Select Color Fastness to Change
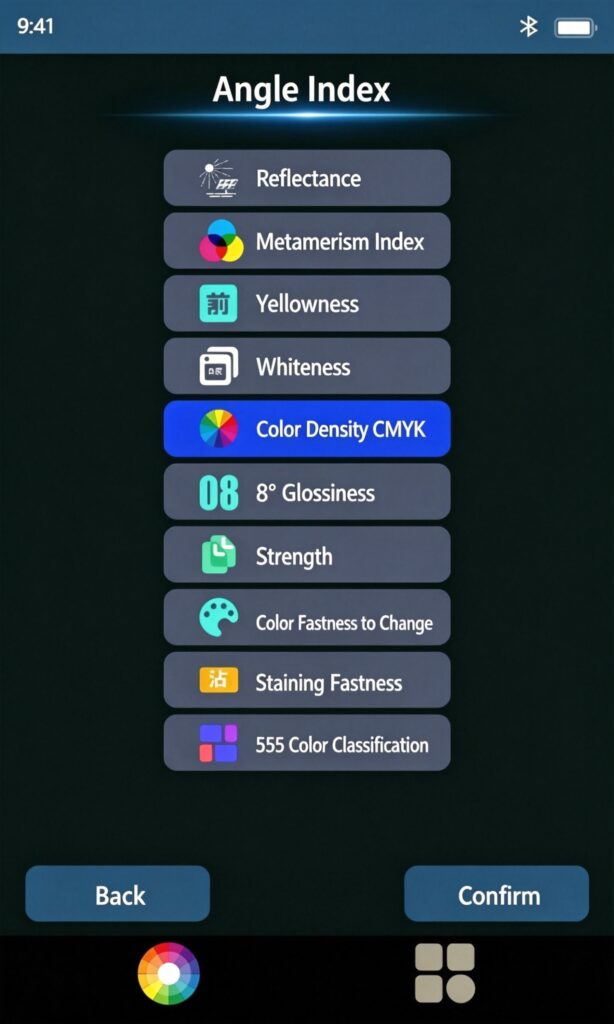Viewport: 614px width, 1024px height. click(x=307, y=617)
